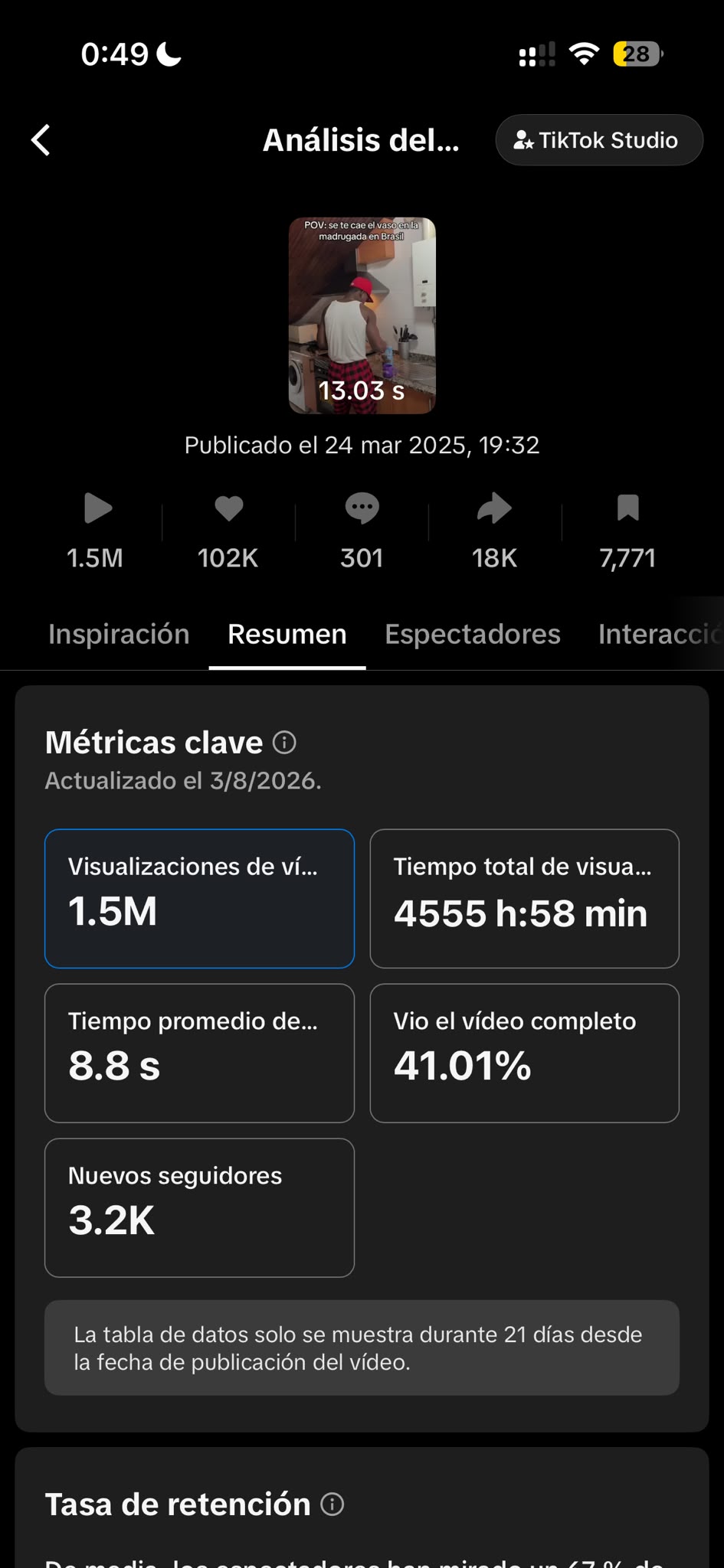Open TikTok Studio

(x=599, y=140)
